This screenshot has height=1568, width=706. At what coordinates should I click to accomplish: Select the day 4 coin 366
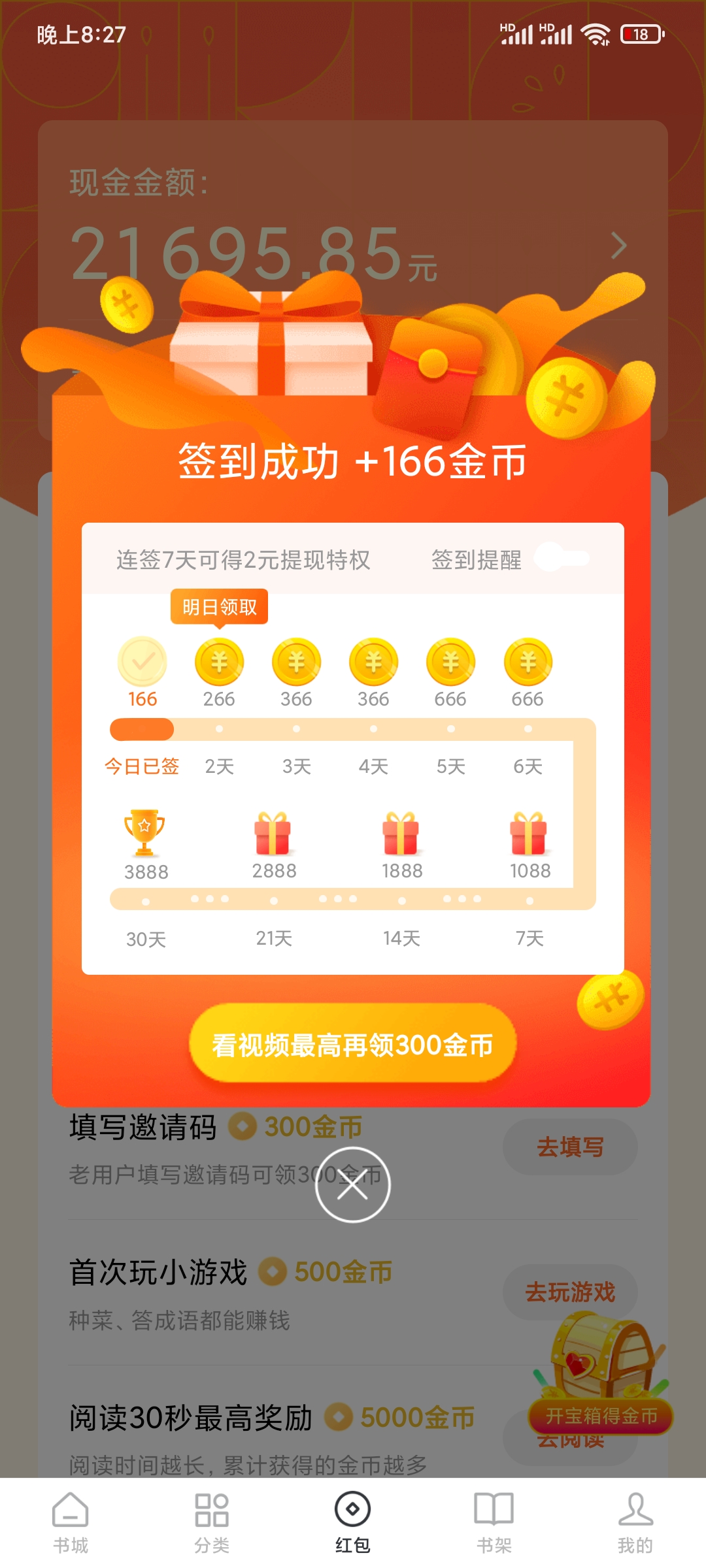373,662
